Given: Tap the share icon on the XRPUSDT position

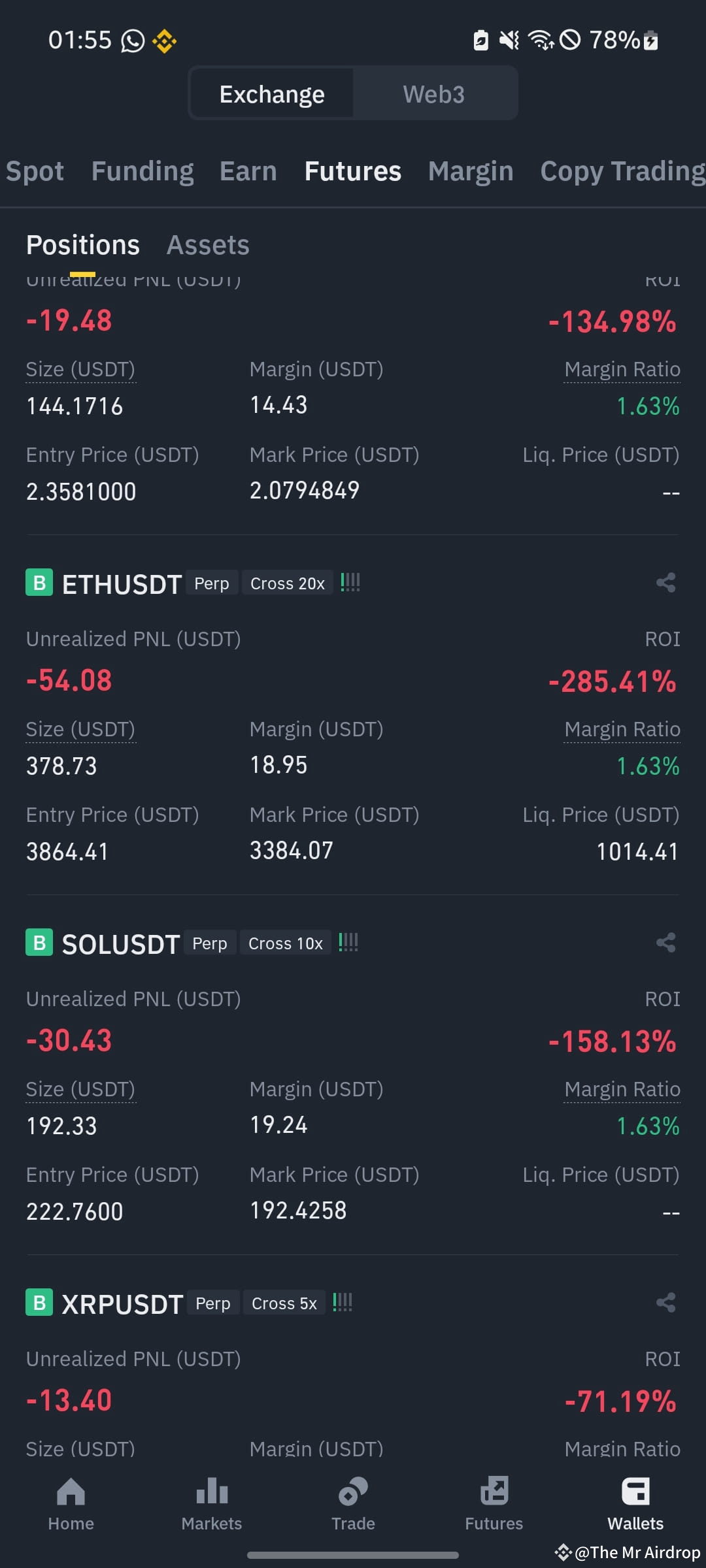Looking at the screenshot, I should 666,1302.
